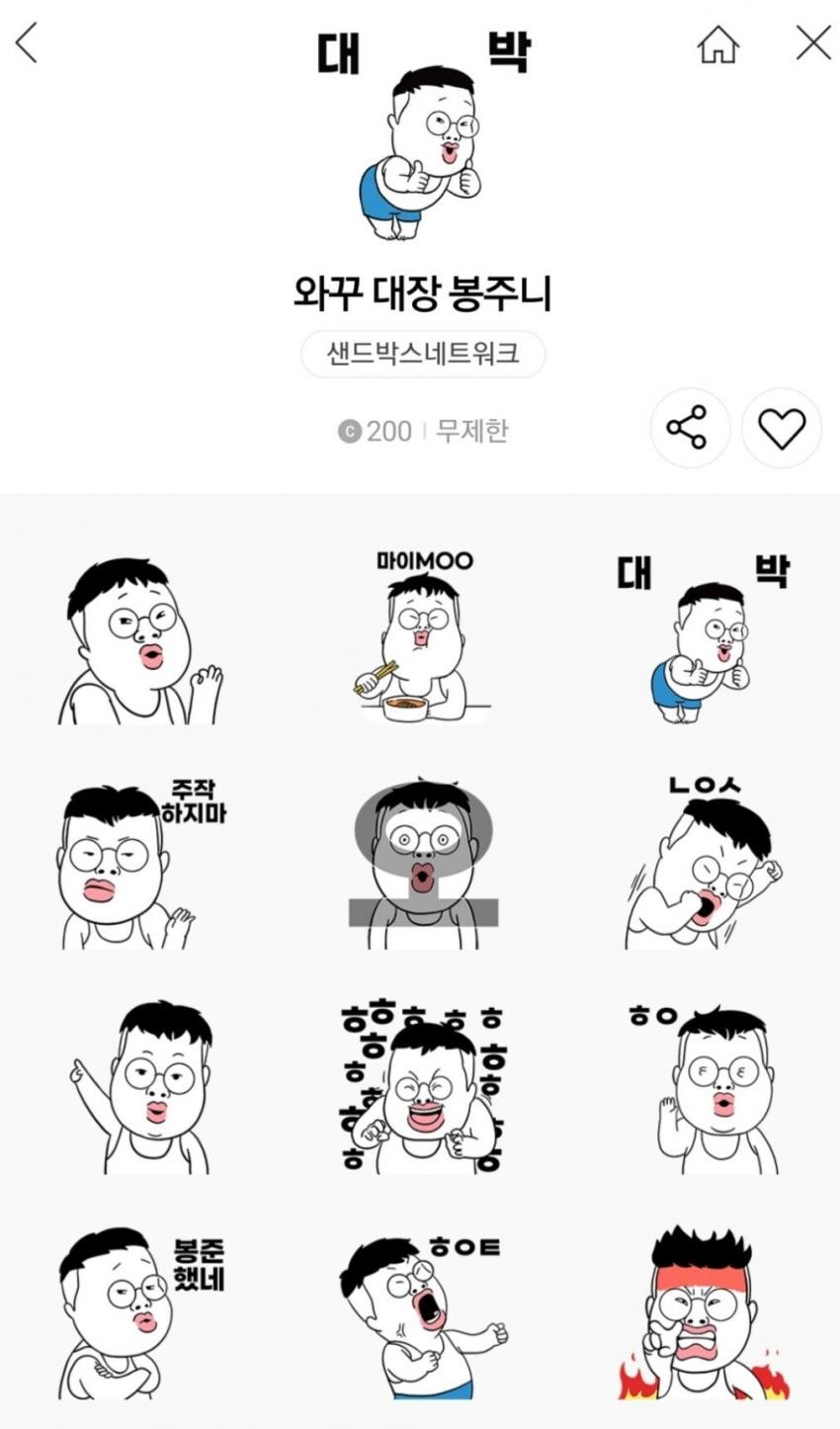
Task: Preview the 대박 thumbs-up sticker in the grid
Action: (704, 639)
